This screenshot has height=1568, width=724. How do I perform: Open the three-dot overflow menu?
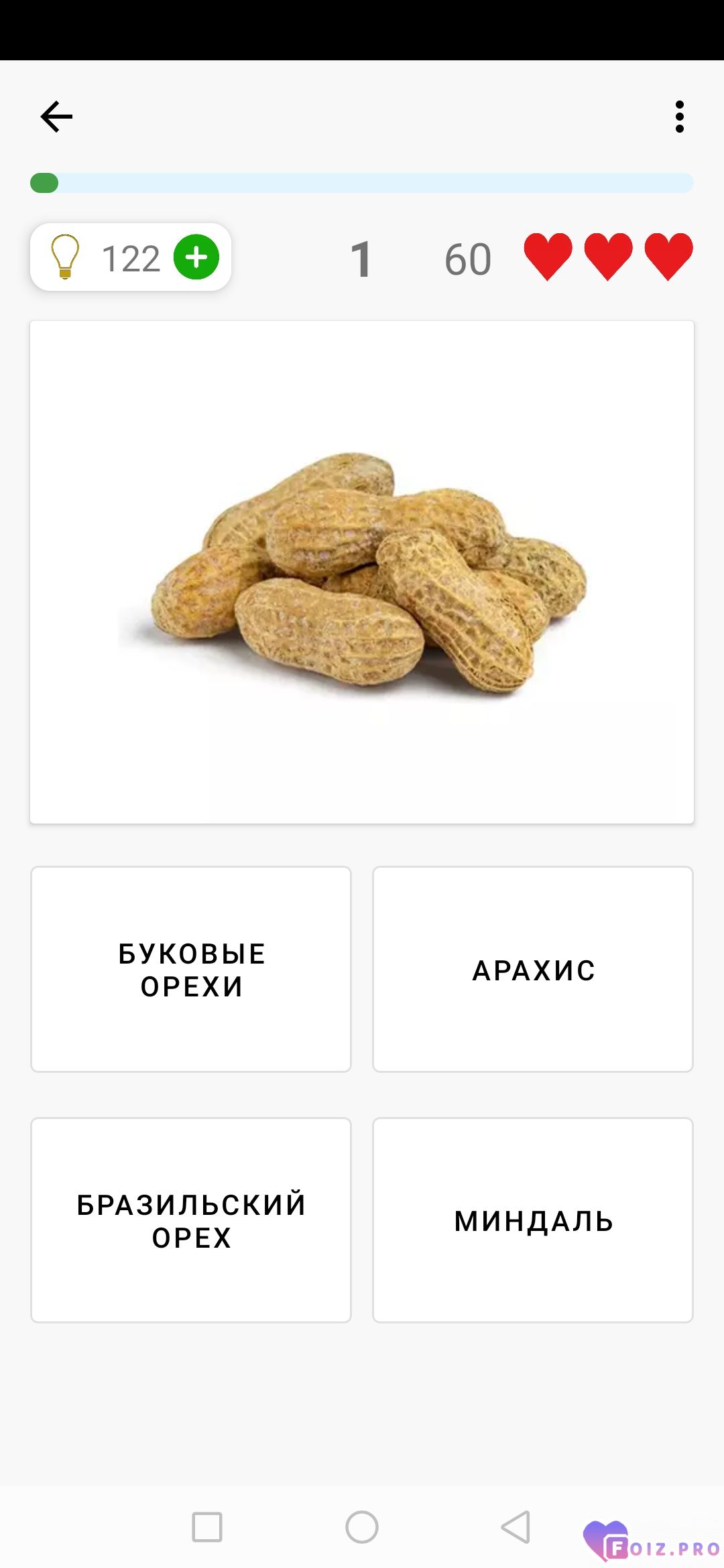pyautogui.click(x=680, y=117)
